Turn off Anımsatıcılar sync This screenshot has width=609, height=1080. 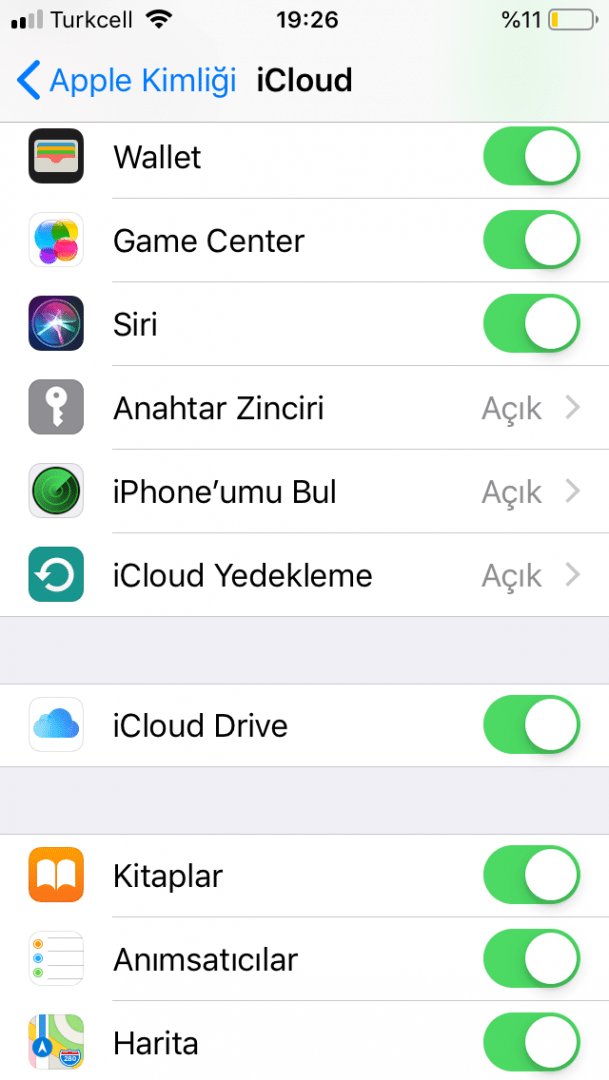click(531, 960)
